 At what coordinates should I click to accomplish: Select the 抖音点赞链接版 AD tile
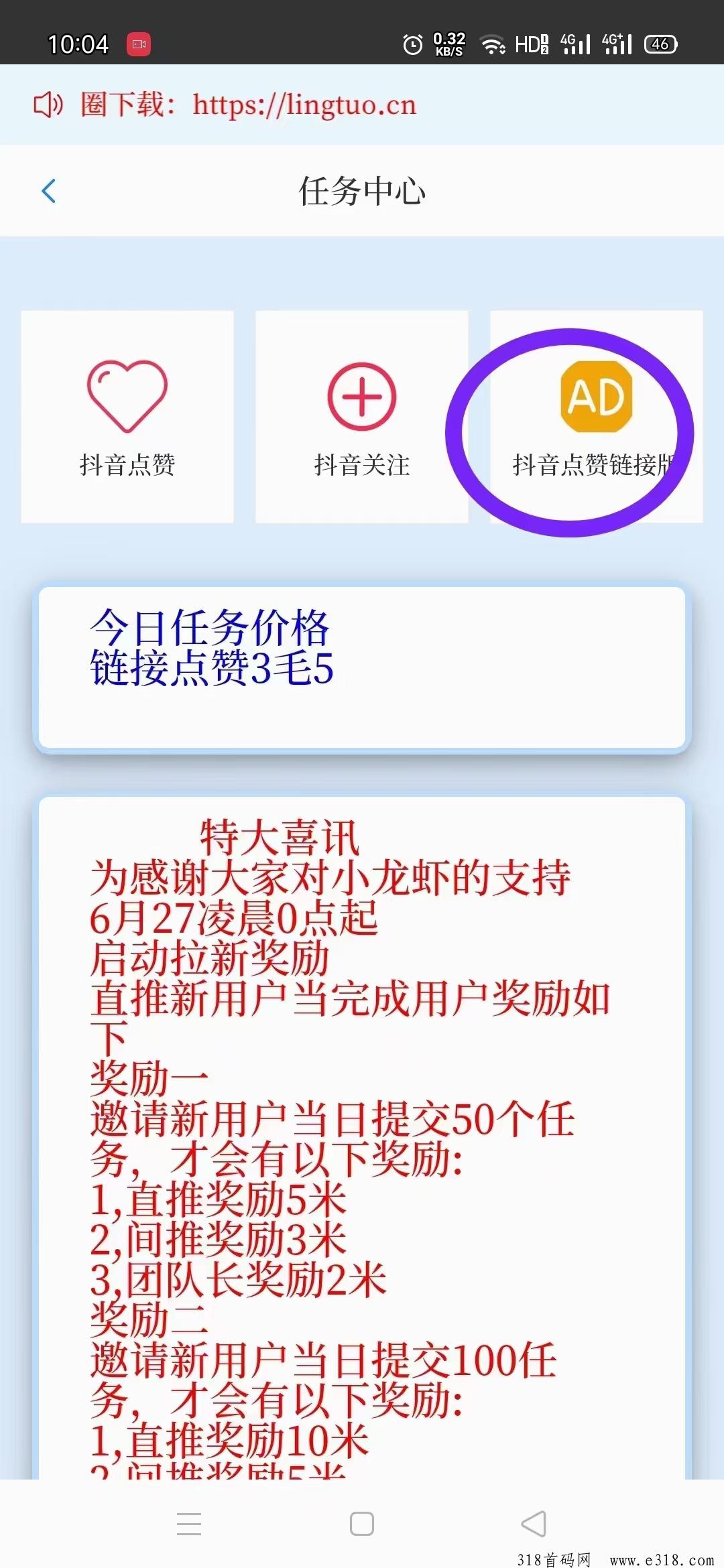pos(595,416)
